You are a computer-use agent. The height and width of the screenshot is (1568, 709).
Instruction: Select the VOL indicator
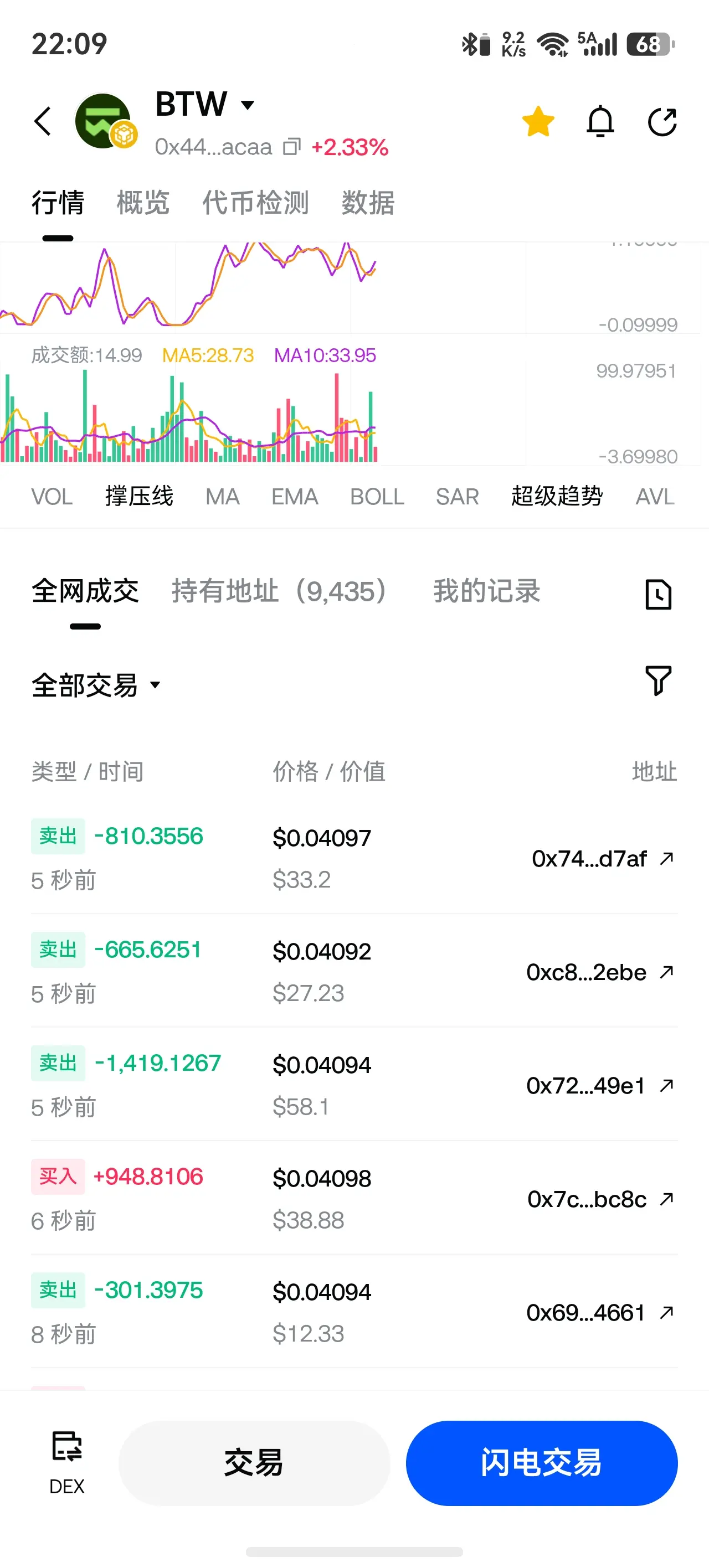tap(52, 497)
